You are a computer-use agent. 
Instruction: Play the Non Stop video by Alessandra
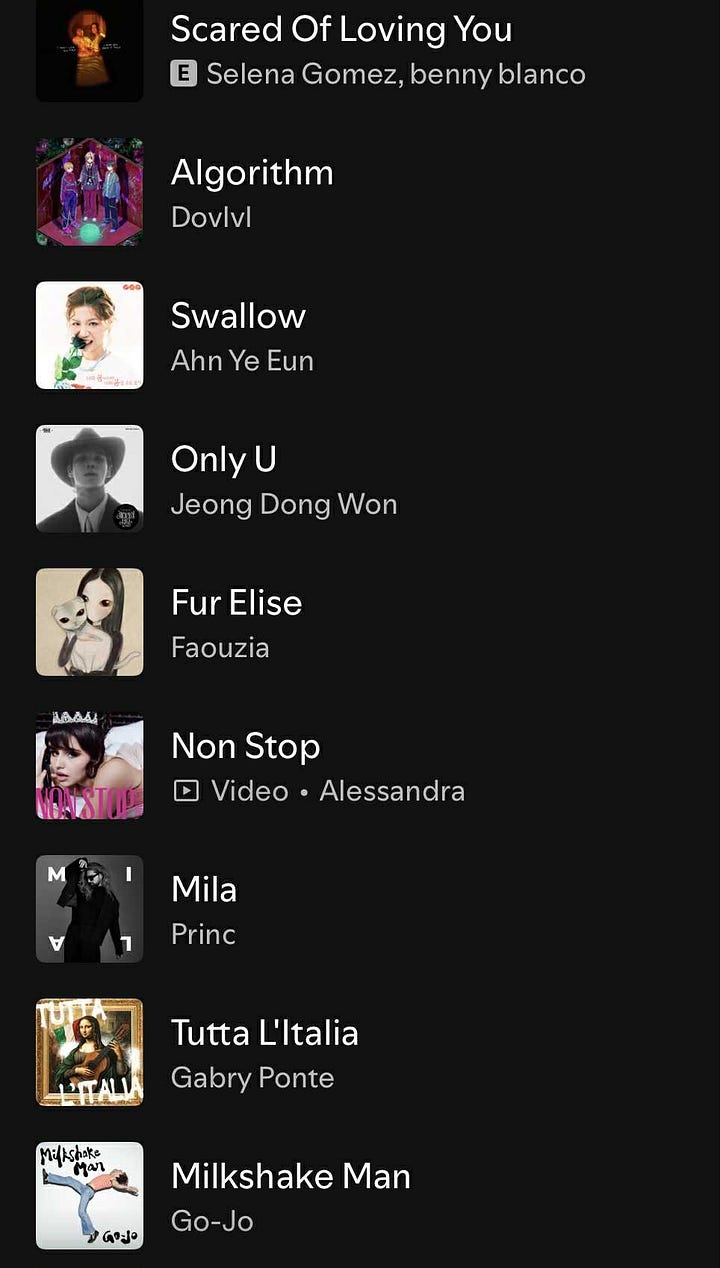click(246, 746)
